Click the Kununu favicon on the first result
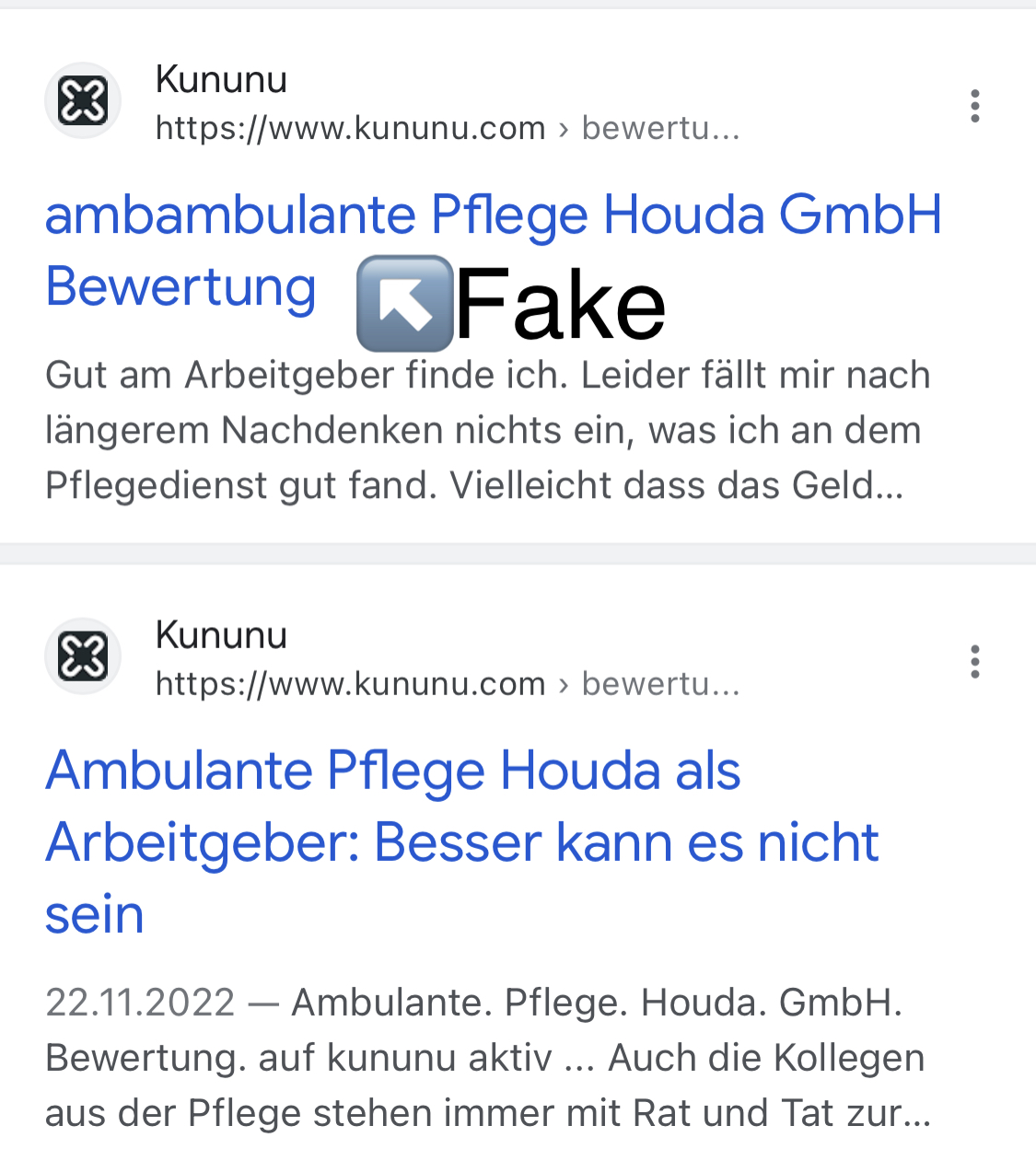The width and height of the screenshot is (1036, 1149). click(x=83, y=100)
